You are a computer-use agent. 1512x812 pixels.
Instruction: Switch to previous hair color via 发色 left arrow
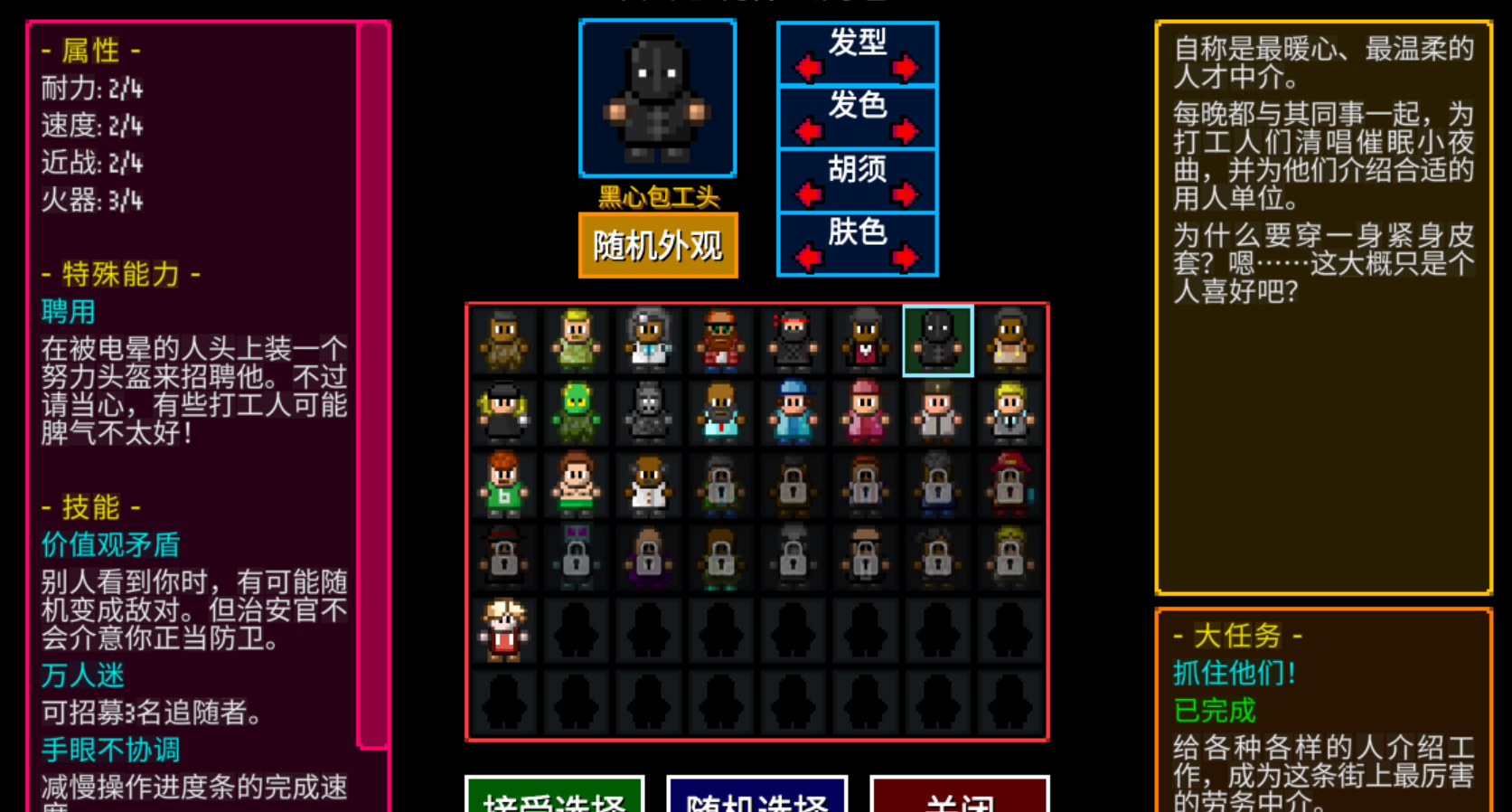coord(808,132)
